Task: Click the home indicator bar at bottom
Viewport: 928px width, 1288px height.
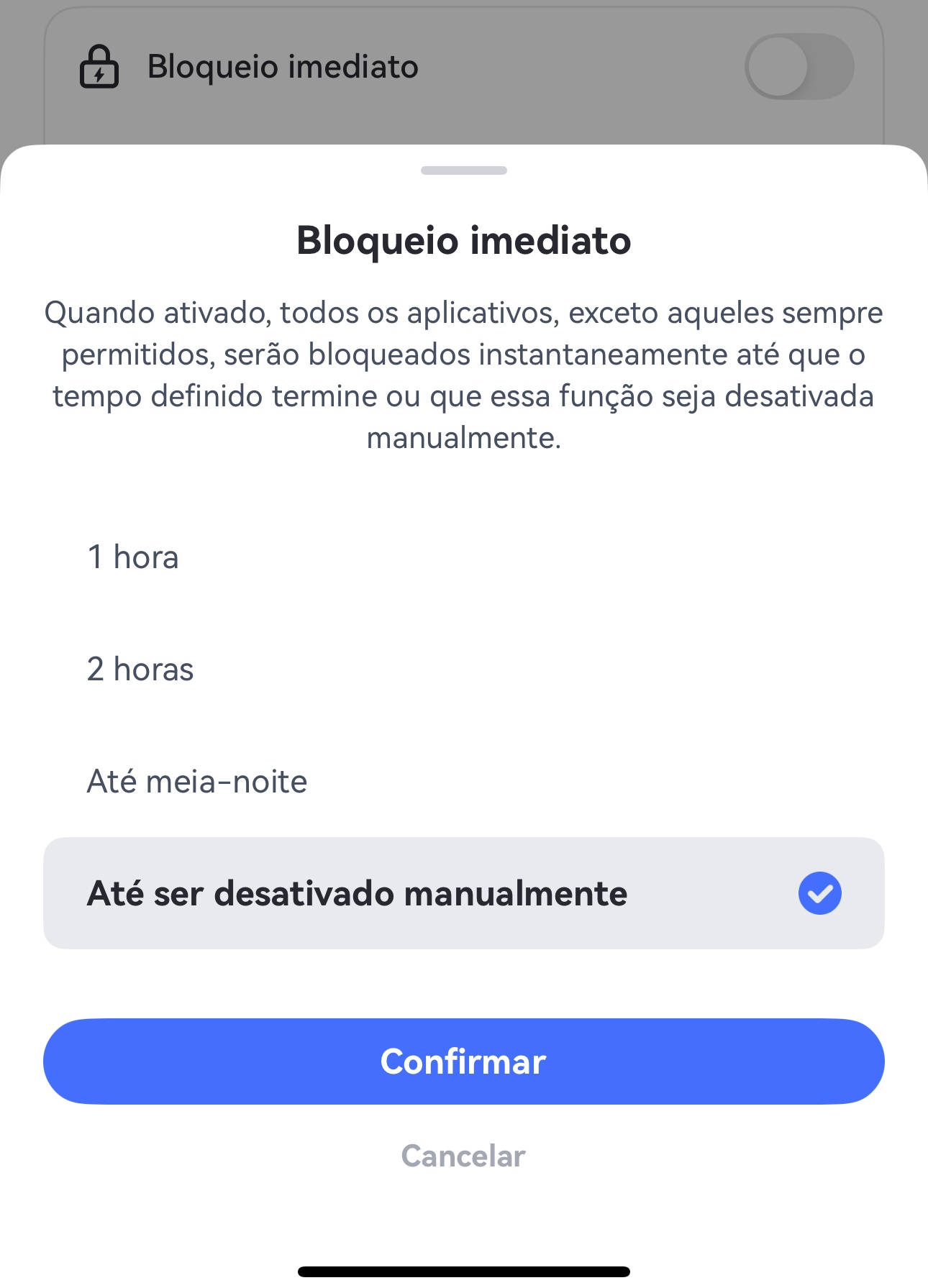Action: (463, 1271)
